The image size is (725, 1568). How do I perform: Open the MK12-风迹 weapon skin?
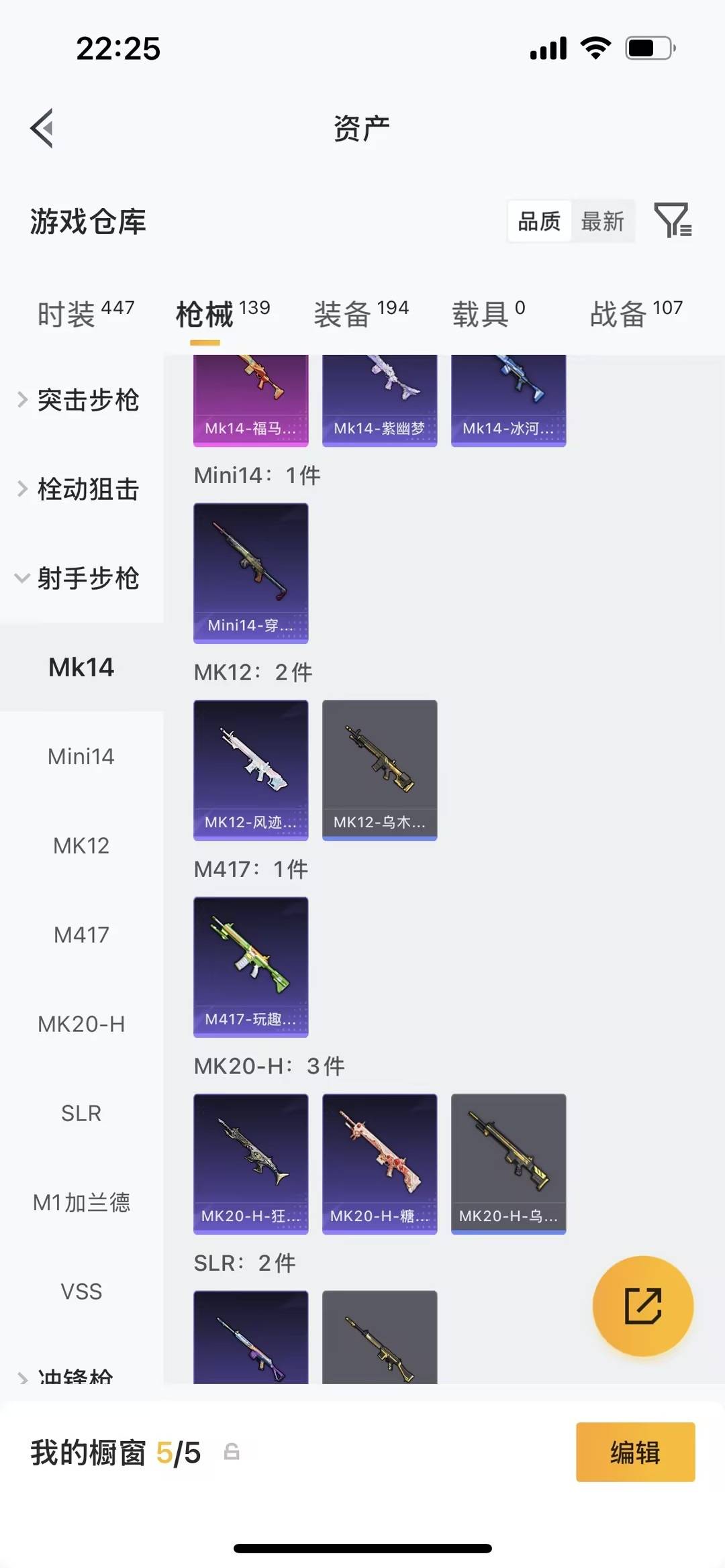point(250,770)
